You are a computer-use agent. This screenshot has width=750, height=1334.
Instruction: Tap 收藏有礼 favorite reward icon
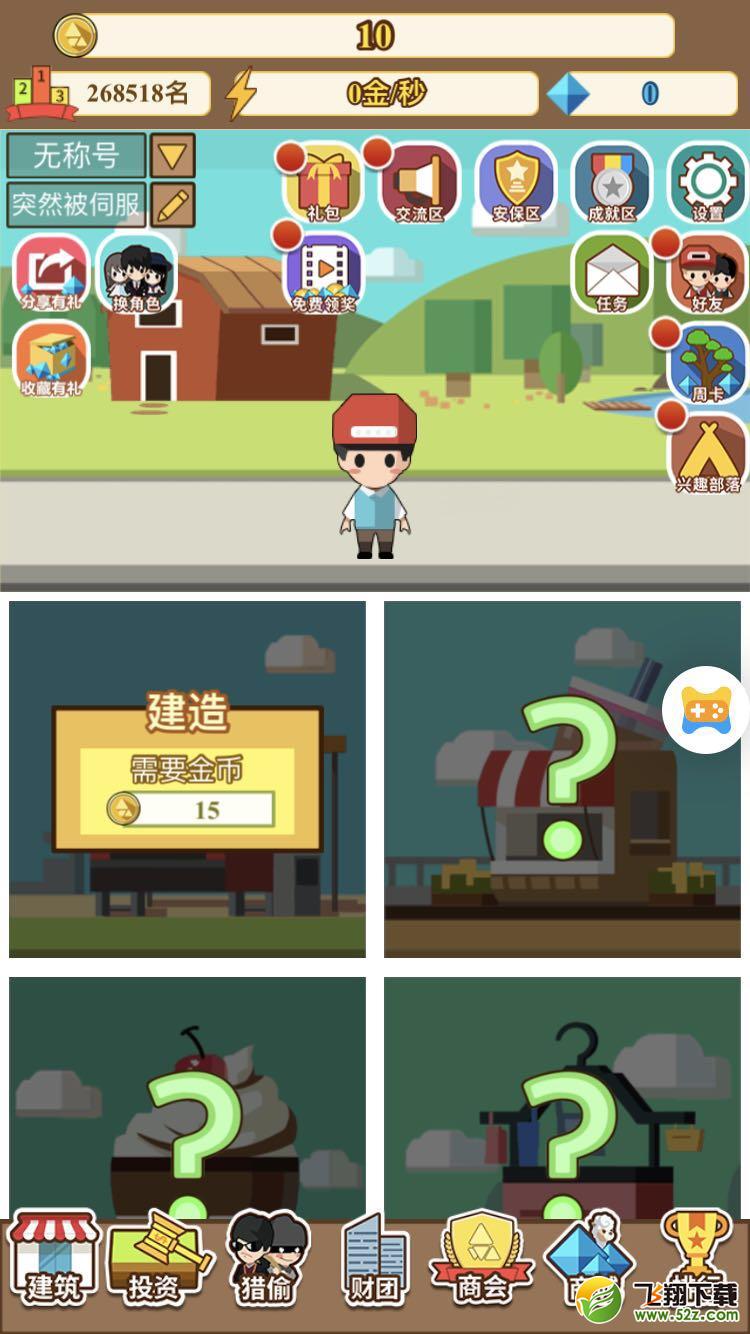[x=51, y=358]
